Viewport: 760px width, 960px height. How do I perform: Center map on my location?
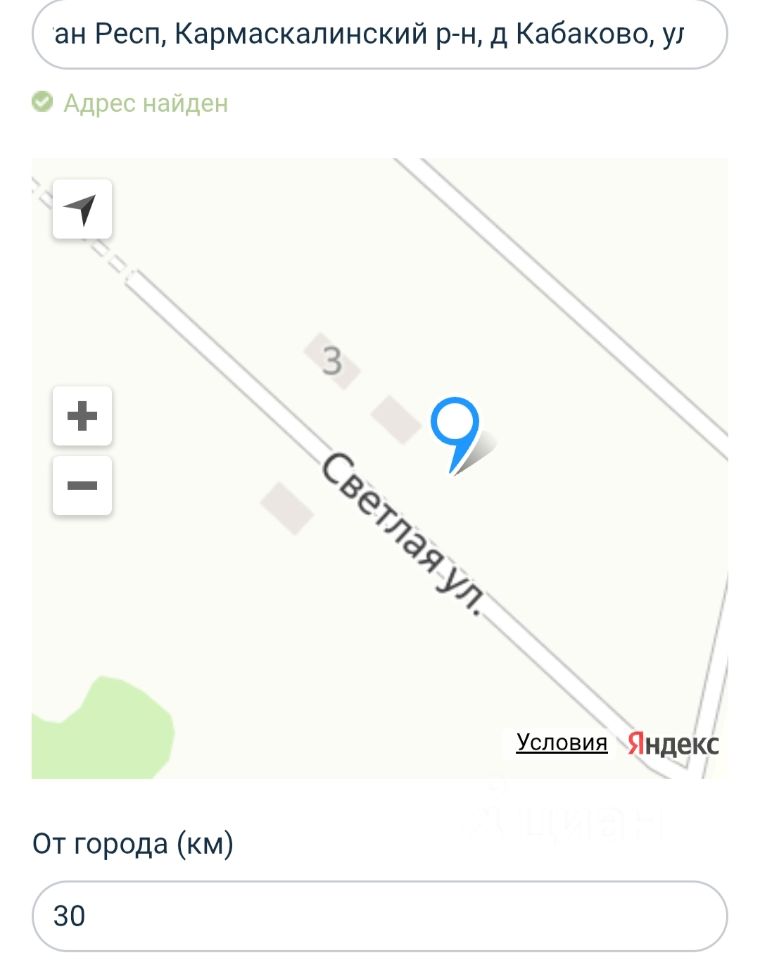81,209
